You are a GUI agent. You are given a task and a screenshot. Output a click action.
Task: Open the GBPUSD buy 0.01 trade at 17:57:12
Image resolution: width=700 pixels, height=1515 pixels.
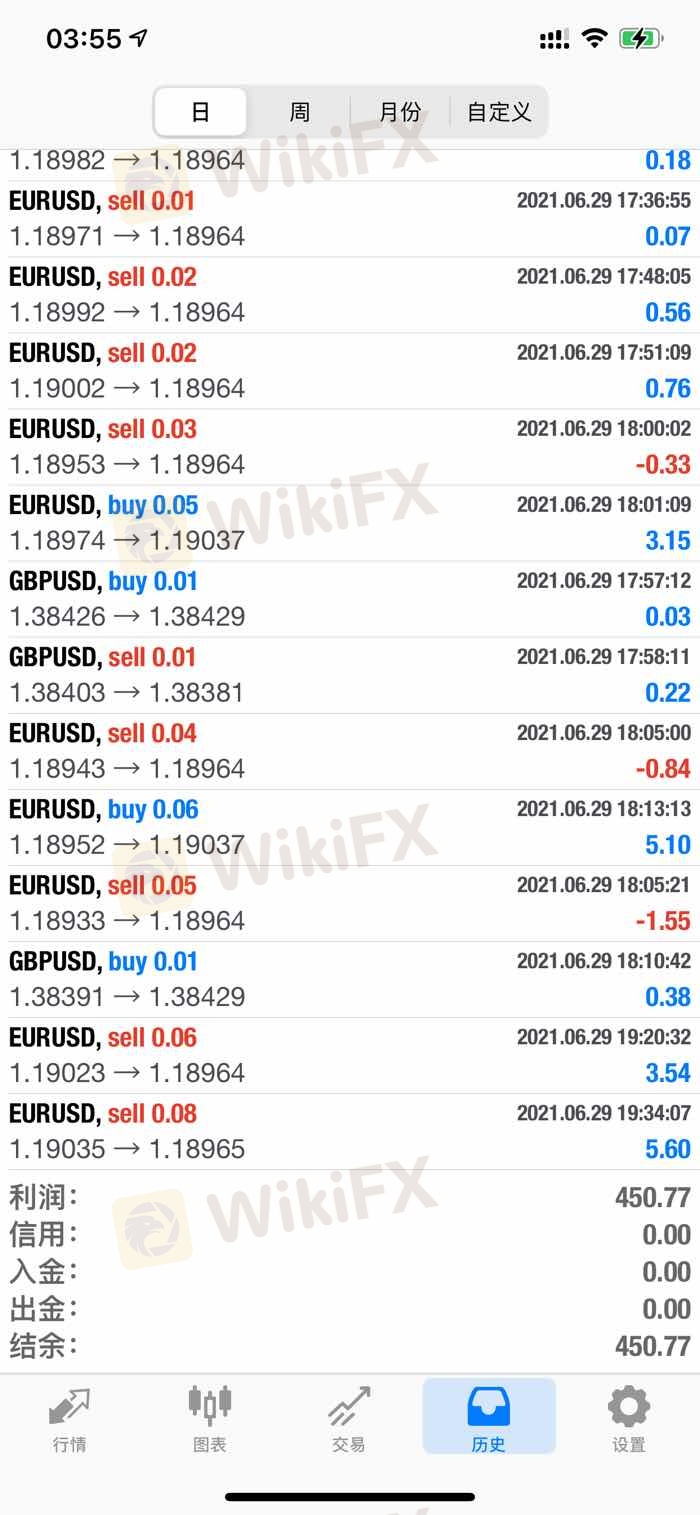click(349, 599)
